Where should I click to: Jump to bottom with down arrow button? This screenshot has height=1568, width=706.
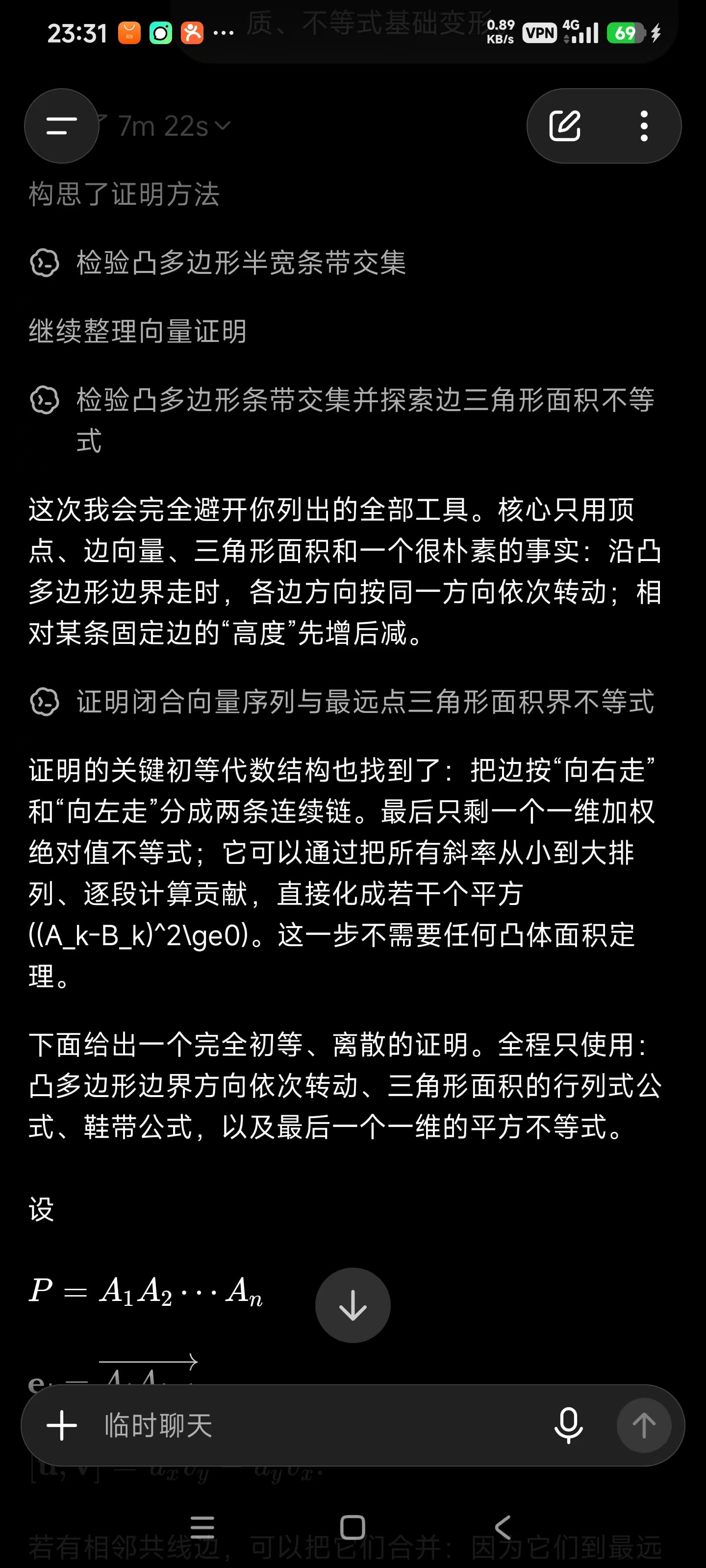coord(353,1305)
